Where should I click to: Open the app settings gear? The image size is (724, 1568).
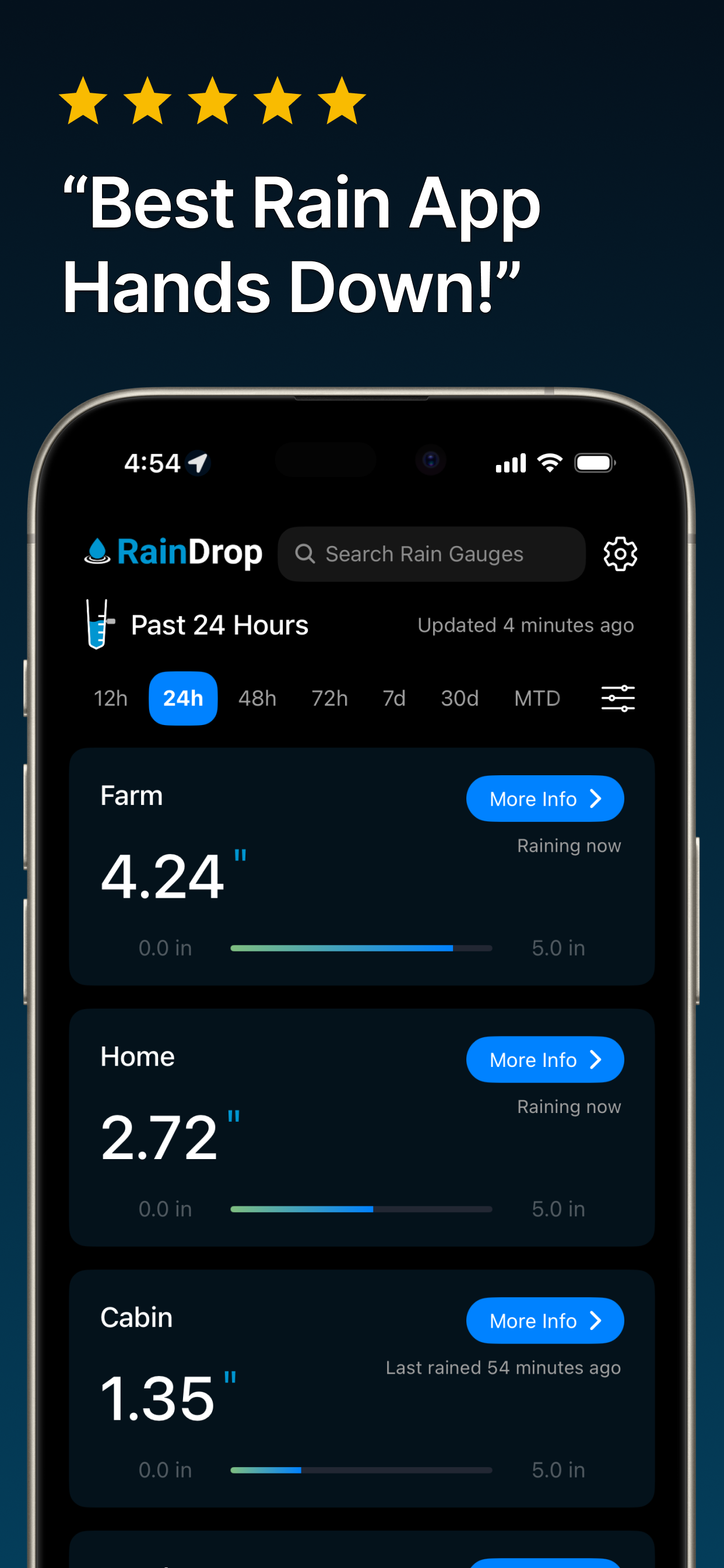pyautogui.click(x=620, y=554)
